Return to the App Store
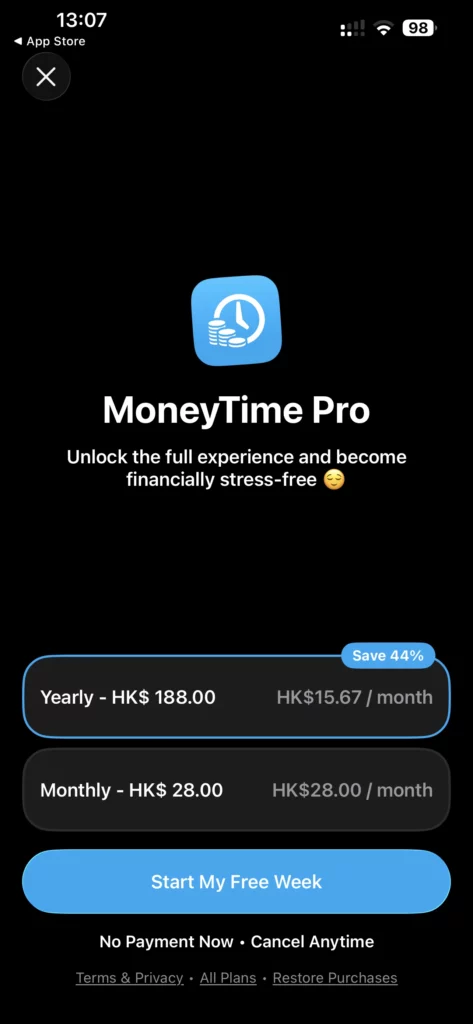The image size is (473, 1024). click(x=49, y=41)
